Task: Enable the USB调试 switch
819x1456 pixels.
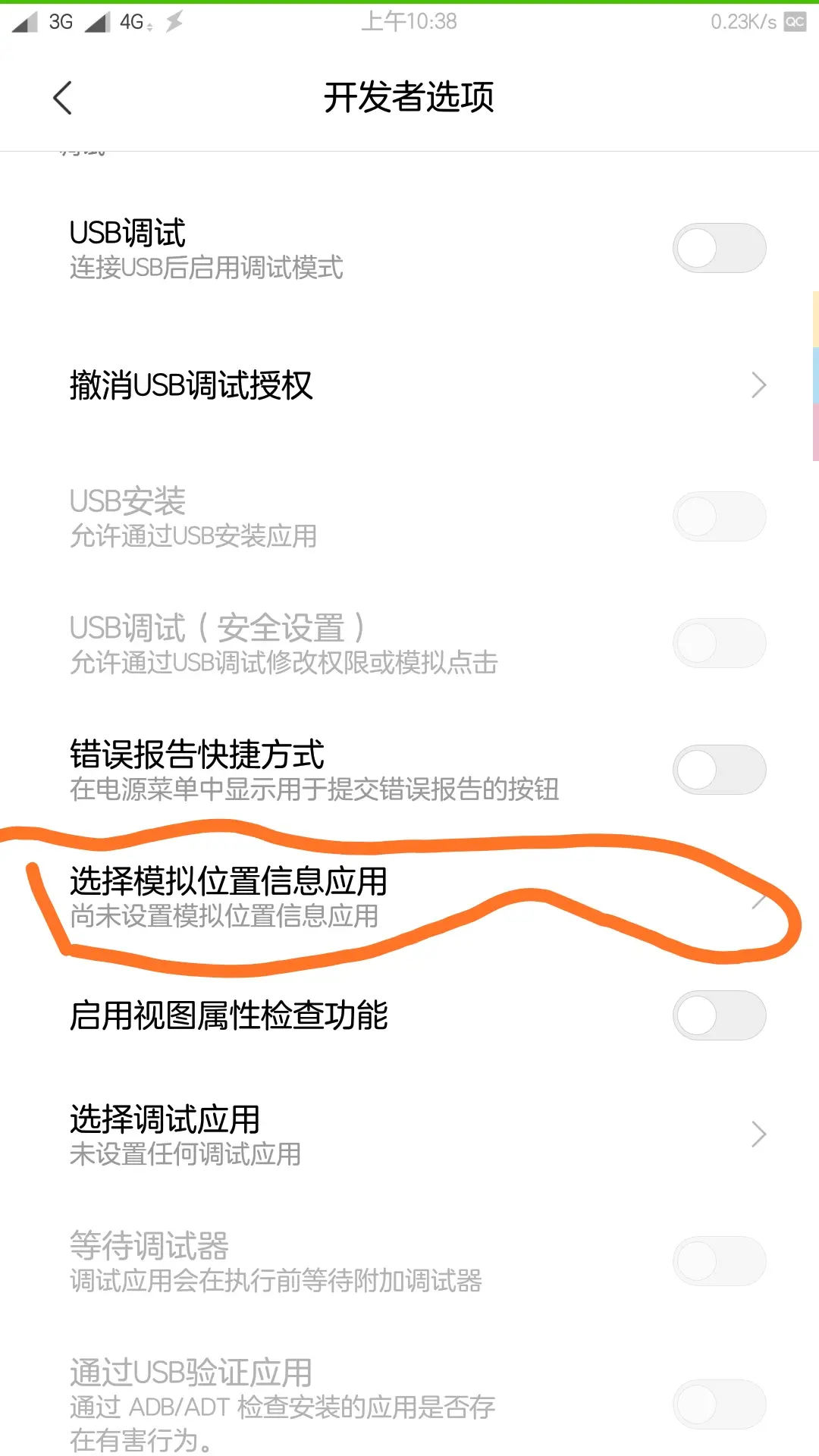Action: (719, 248)
